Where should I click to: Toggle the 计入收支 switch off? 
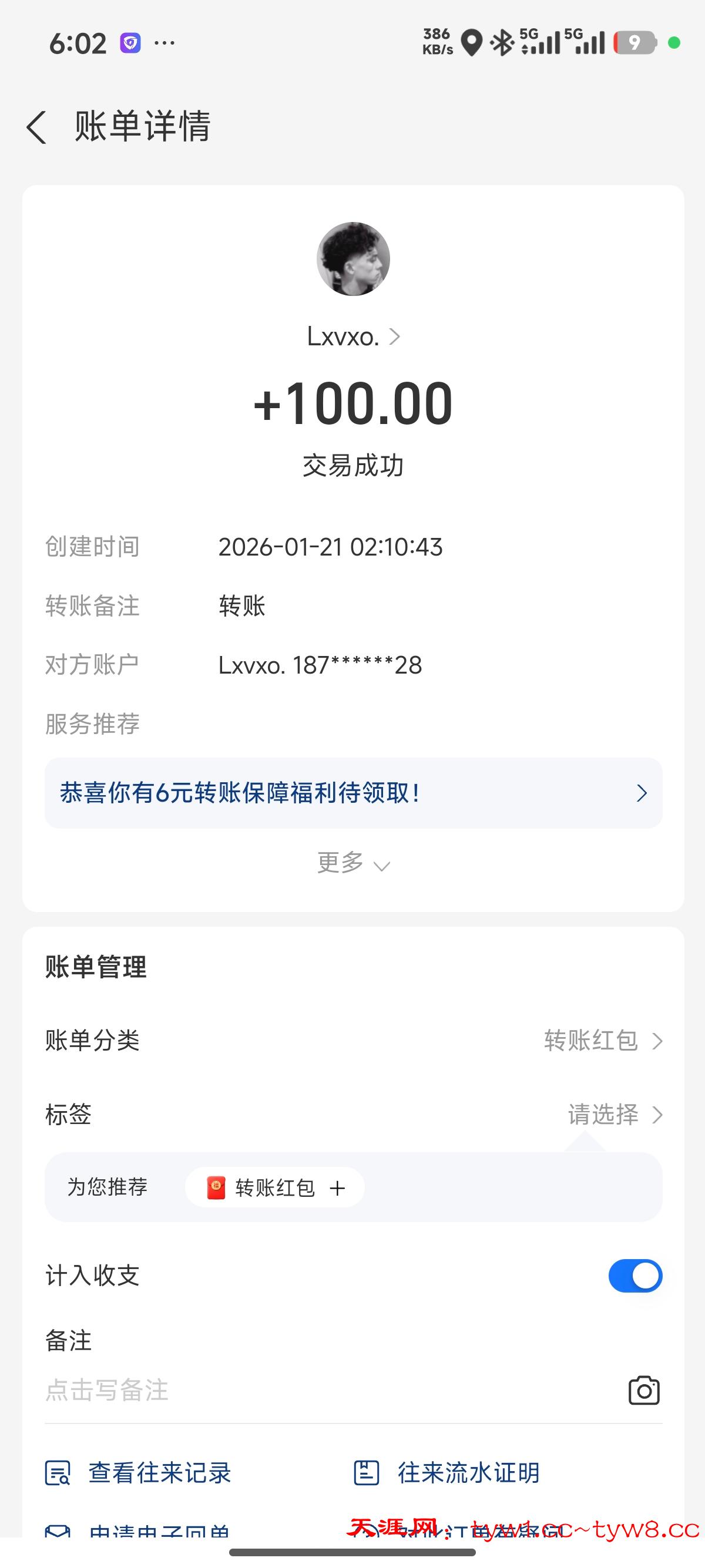click(635, 1275)
